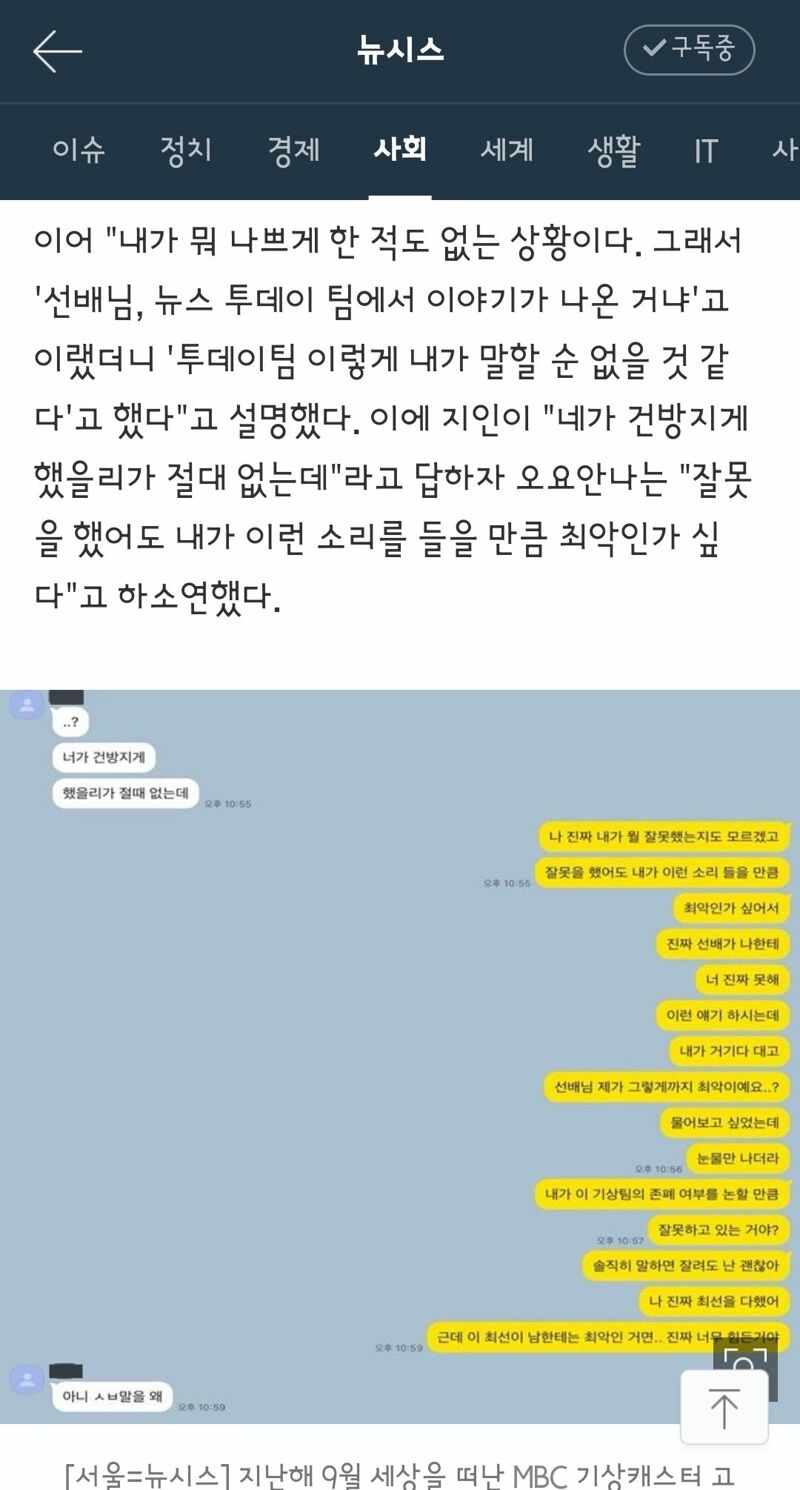
Task: Tap the 구독중 subscription button
Action: pyautogui.click(x=689, y=50)
